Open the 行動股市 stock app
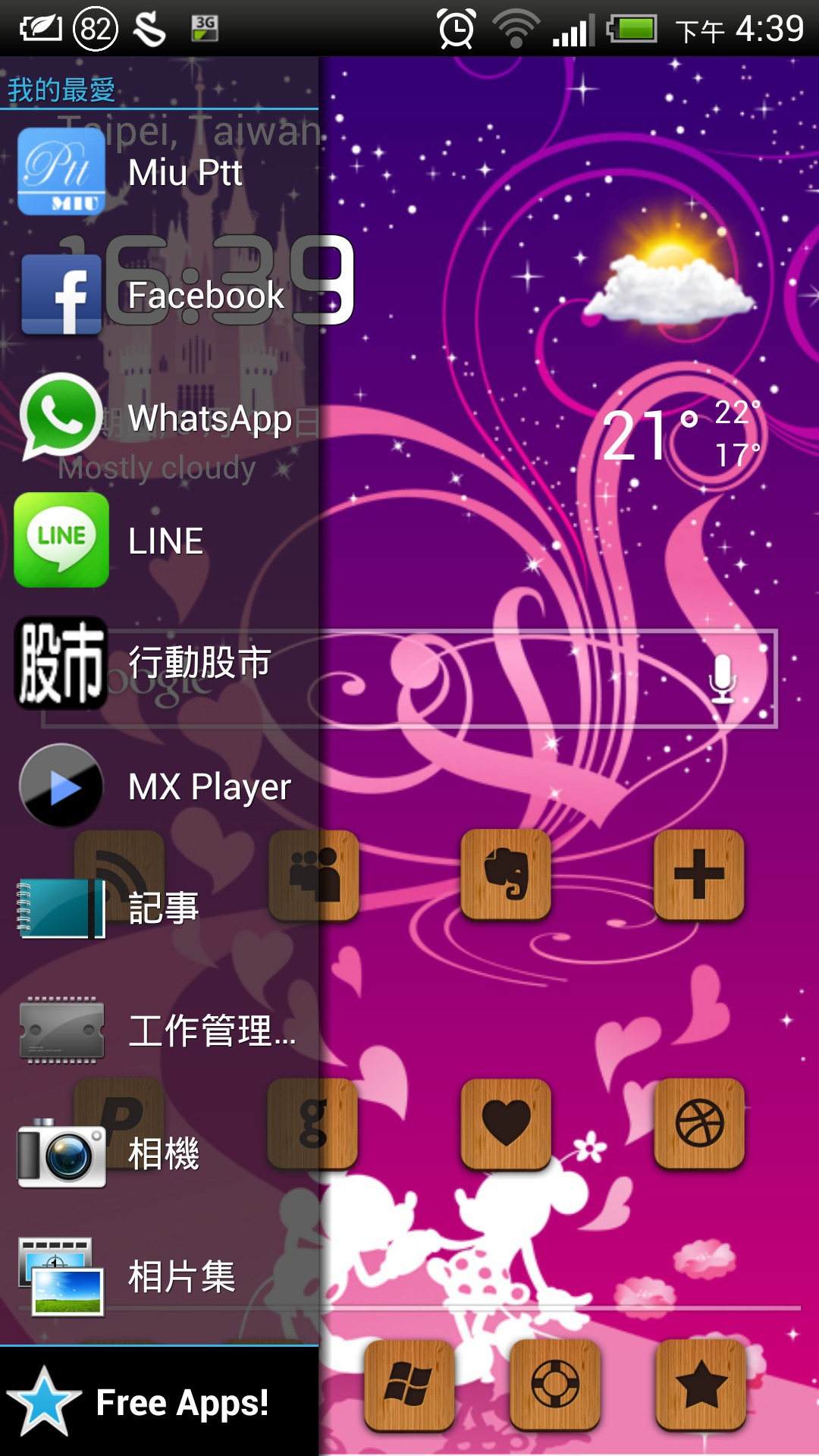This screenshot has width=819, height=1456. 152,664
